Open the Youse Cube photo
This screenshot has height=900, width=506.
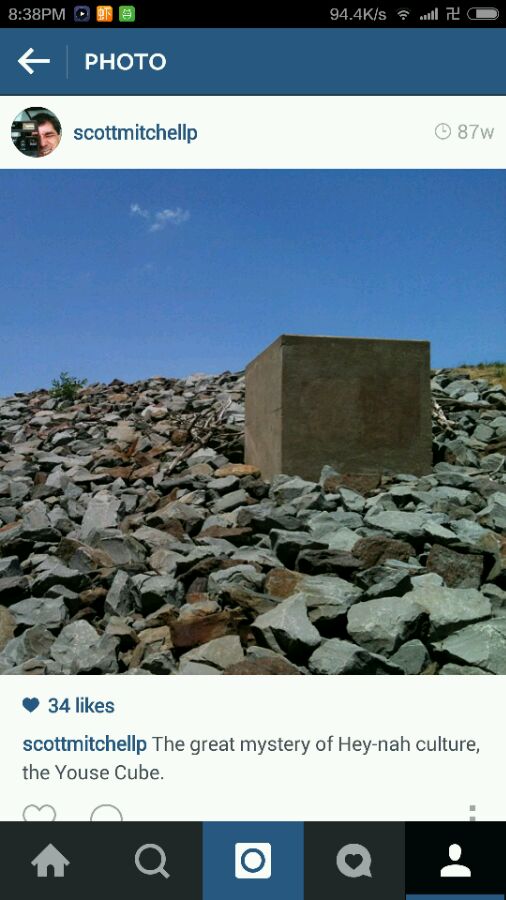coord(253,421)
